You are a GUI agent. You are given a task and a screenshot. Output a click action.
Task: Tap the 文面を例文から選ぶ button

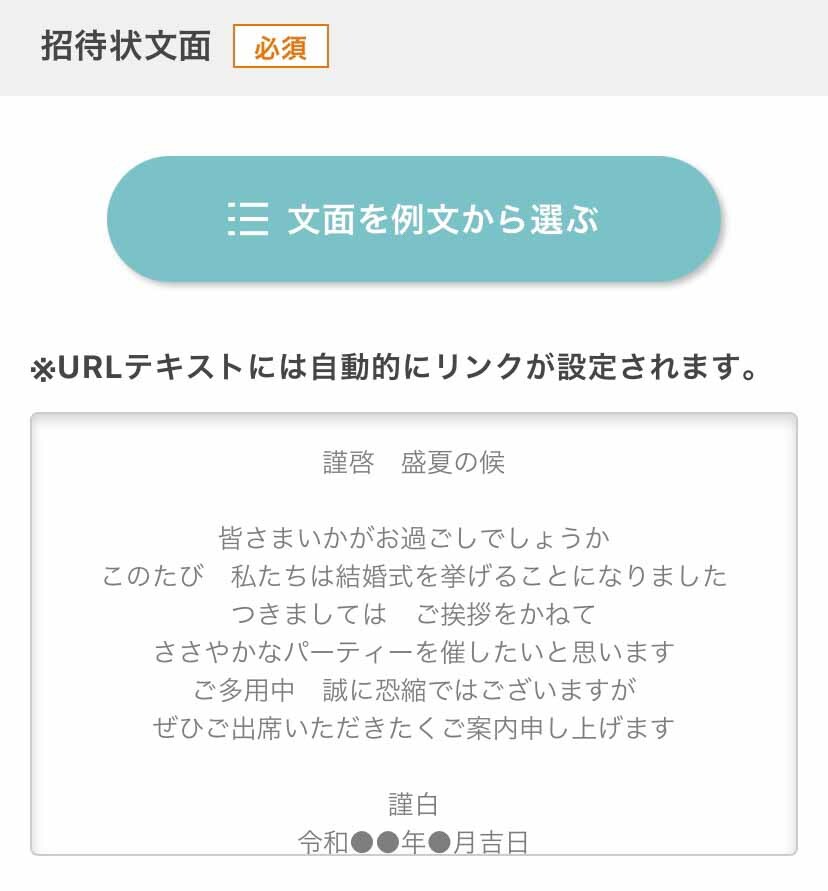[x=413, y=219]
